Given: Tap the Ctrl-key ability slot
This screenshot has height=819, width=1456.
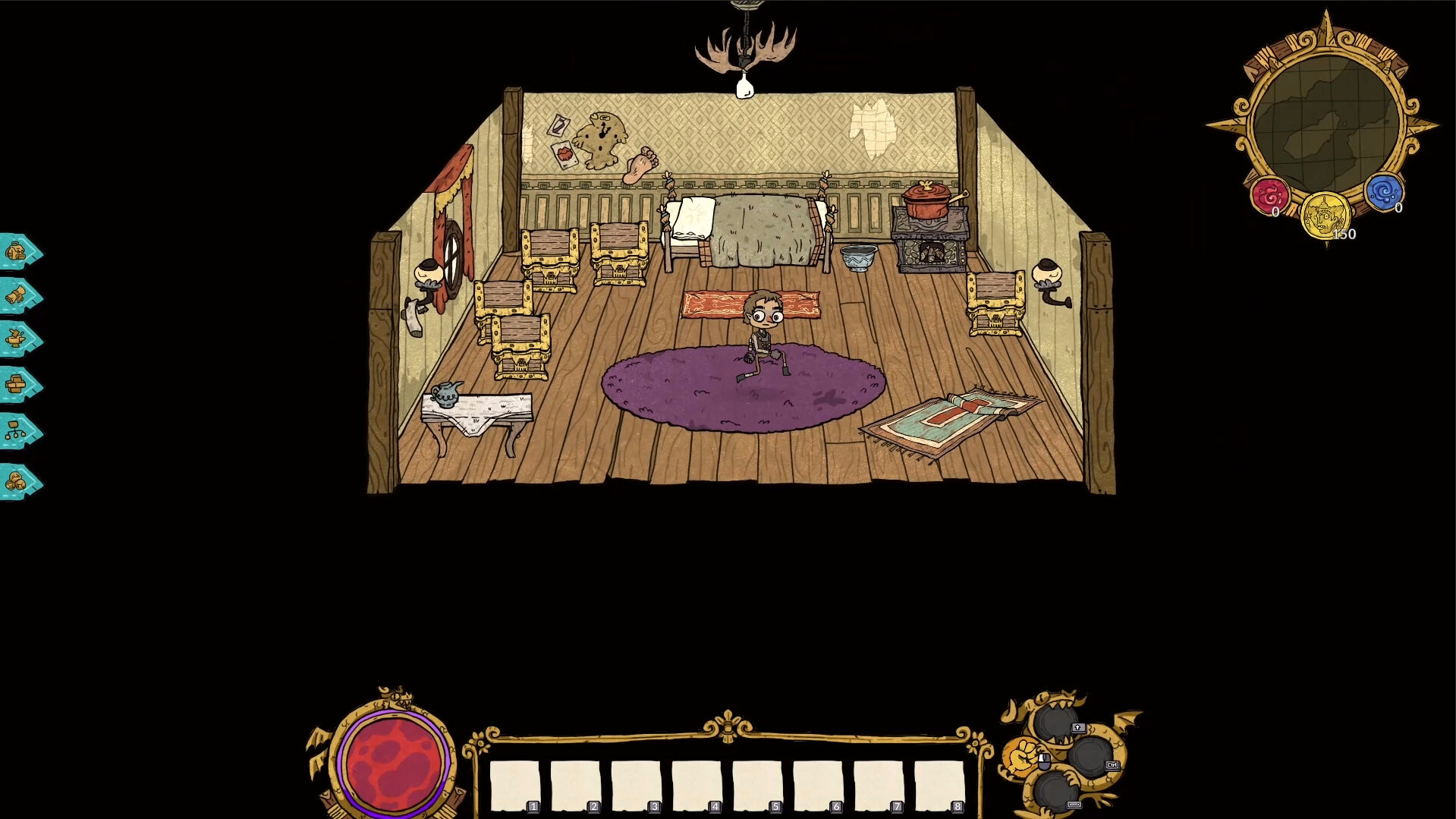Looking at the screenshot, I should [x=1090, y=756].
